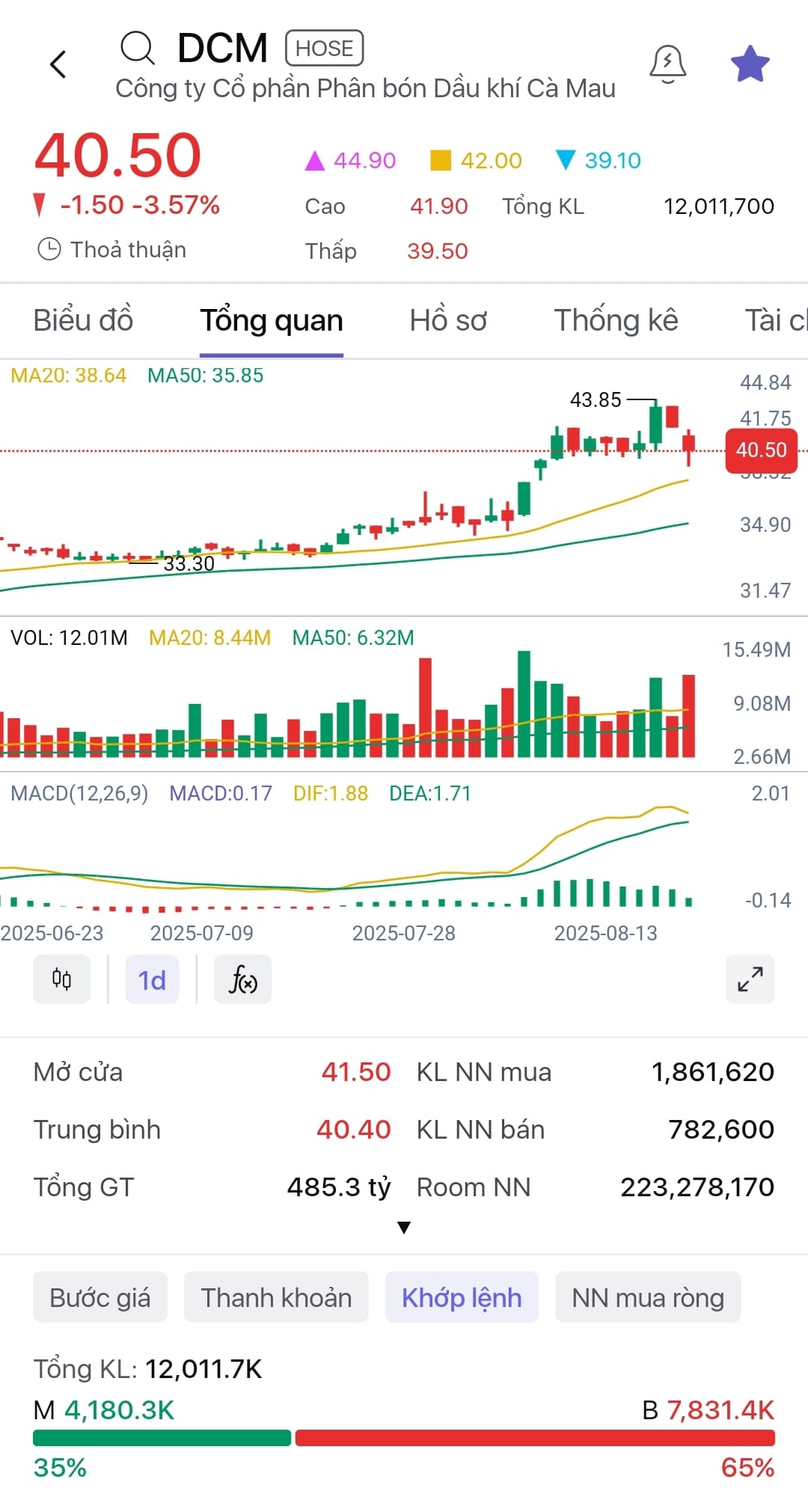Go back using the top-left arrow
Viewport: 808px width, 1512px height.
(x=58, y=64)
